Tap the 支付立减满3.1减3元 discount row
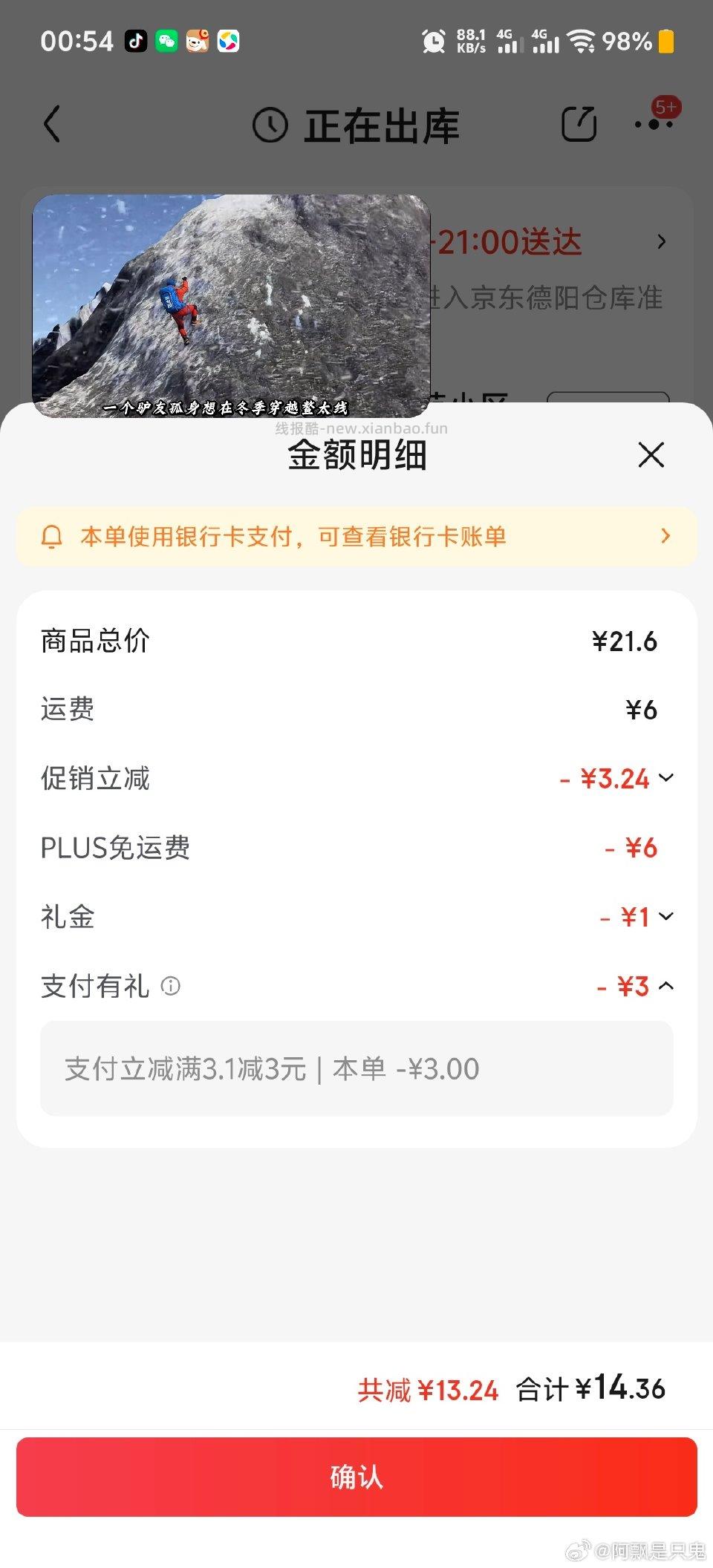Screen dimensions: 713x1568 [356, 1069]
